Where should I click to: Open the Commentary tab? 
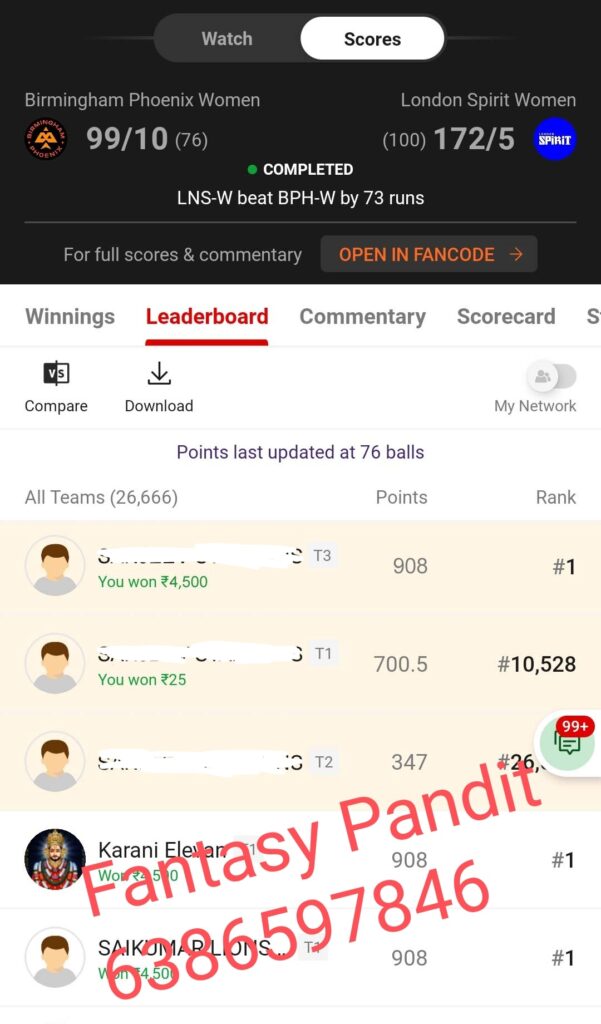(362, 316)
